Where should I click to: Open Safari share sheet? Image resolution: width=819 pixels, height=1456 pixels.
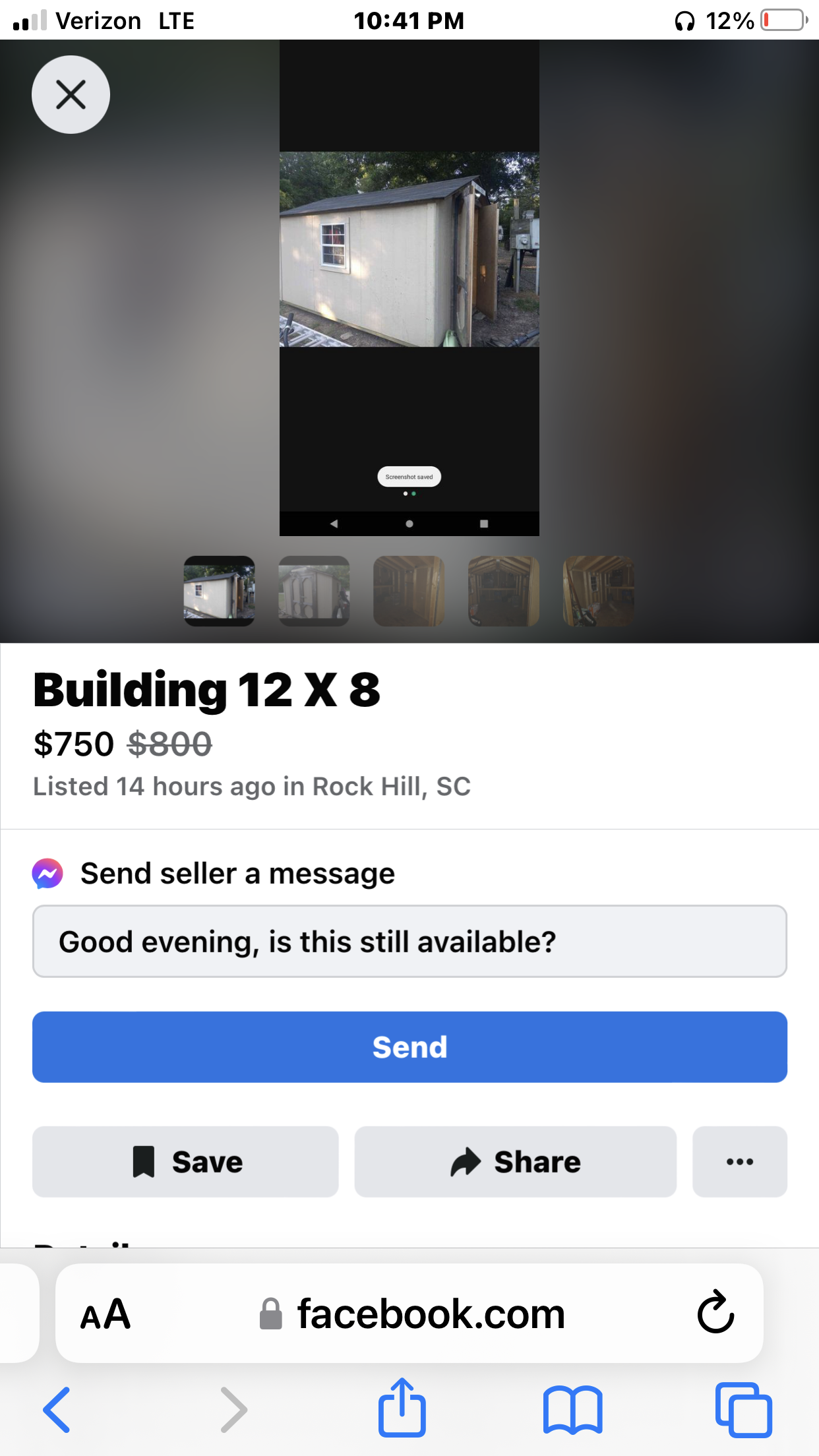[x=402, y=1407]
